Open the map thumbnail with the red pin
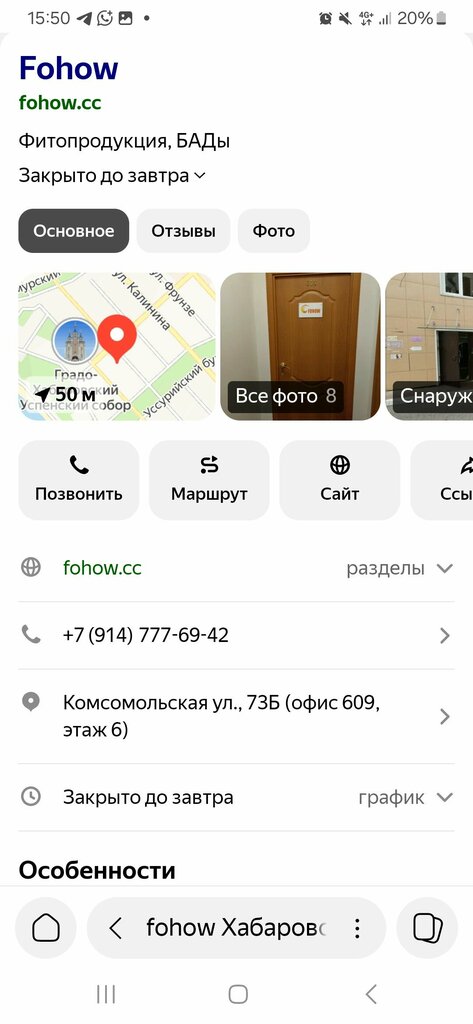 tap(116, 346)
